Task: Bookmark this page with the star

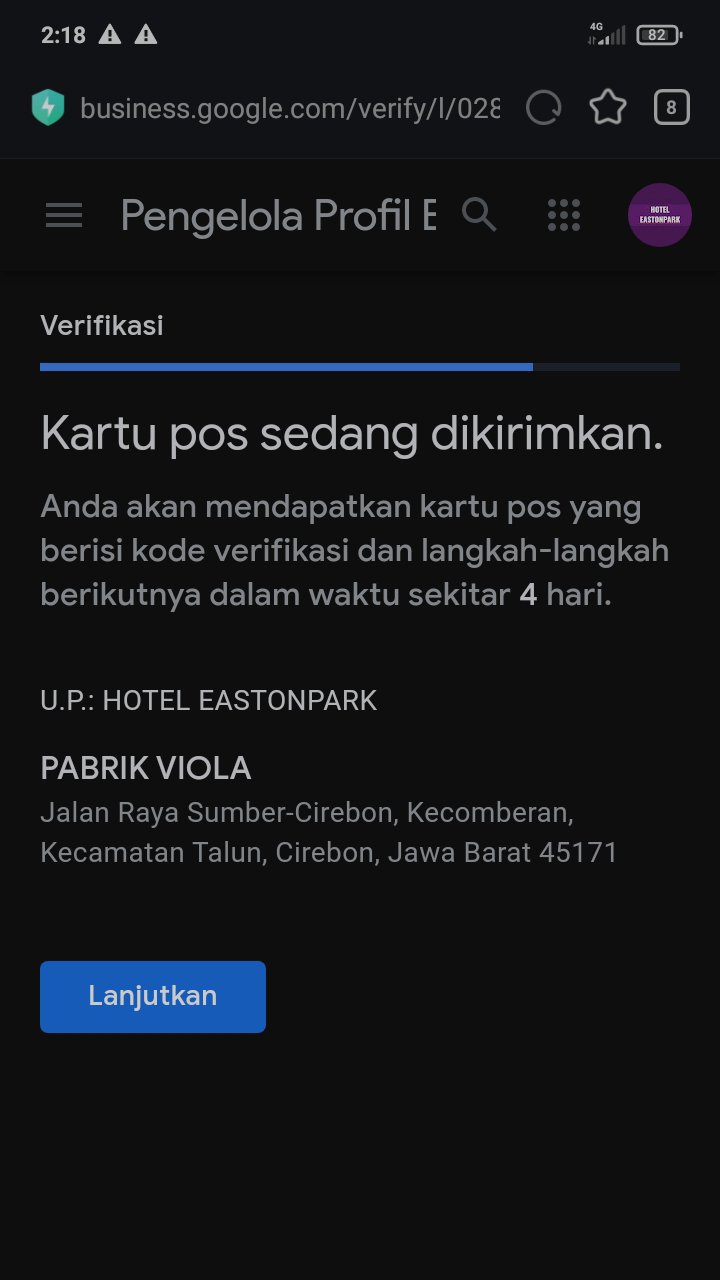Action: (608, 108)
